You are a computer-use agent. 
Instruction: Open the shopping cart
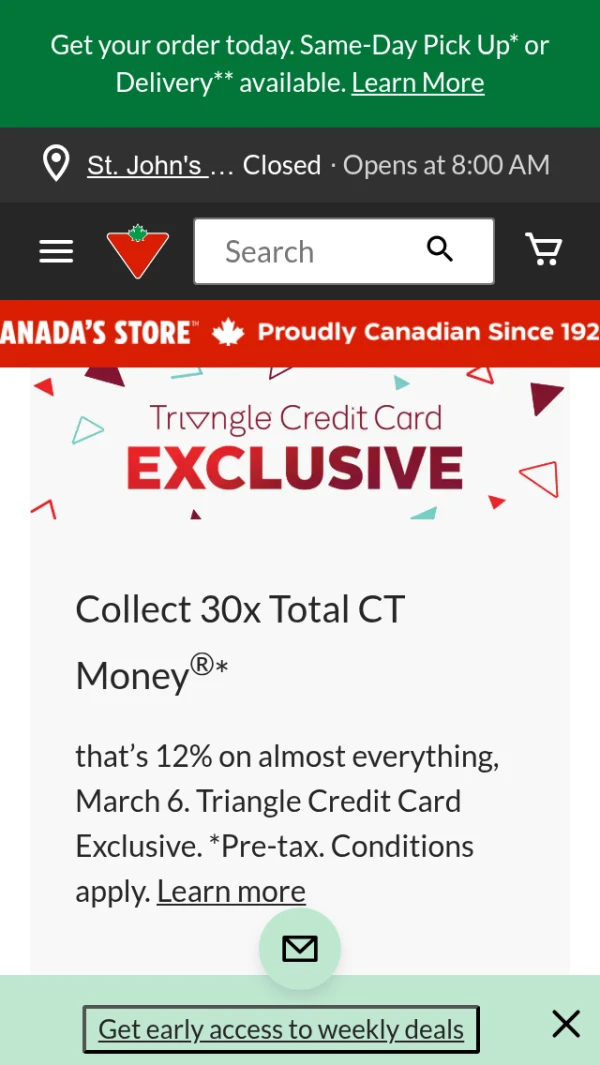[544, 250]
